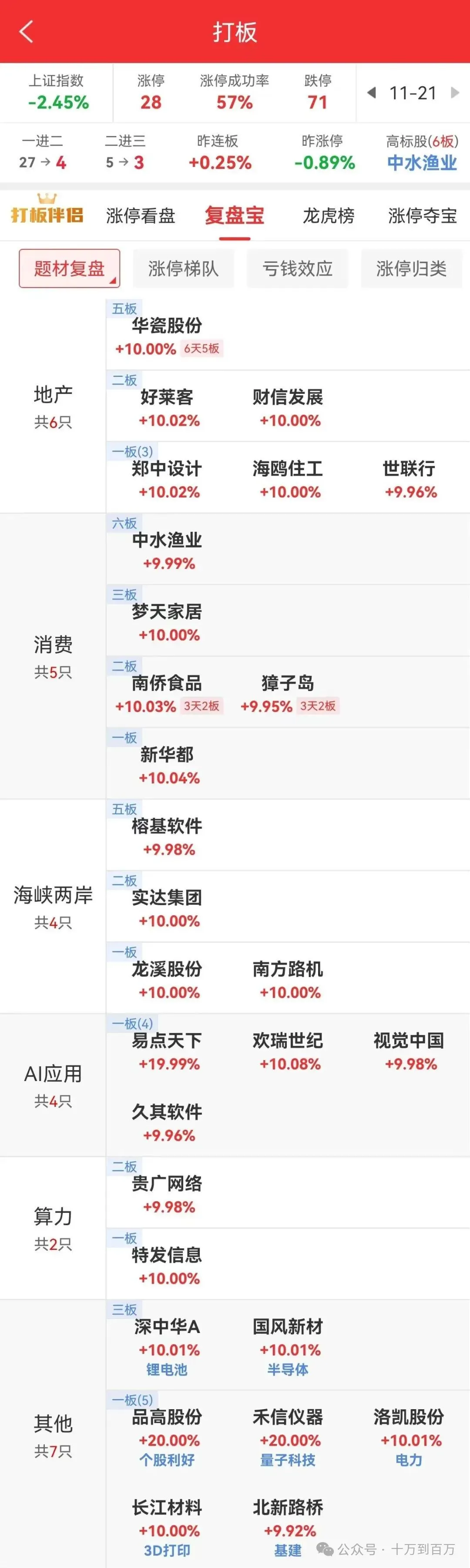Viewport: 470px width, 1568px height.
Task: Select 涨停归类 view
Action: point(411,269)
